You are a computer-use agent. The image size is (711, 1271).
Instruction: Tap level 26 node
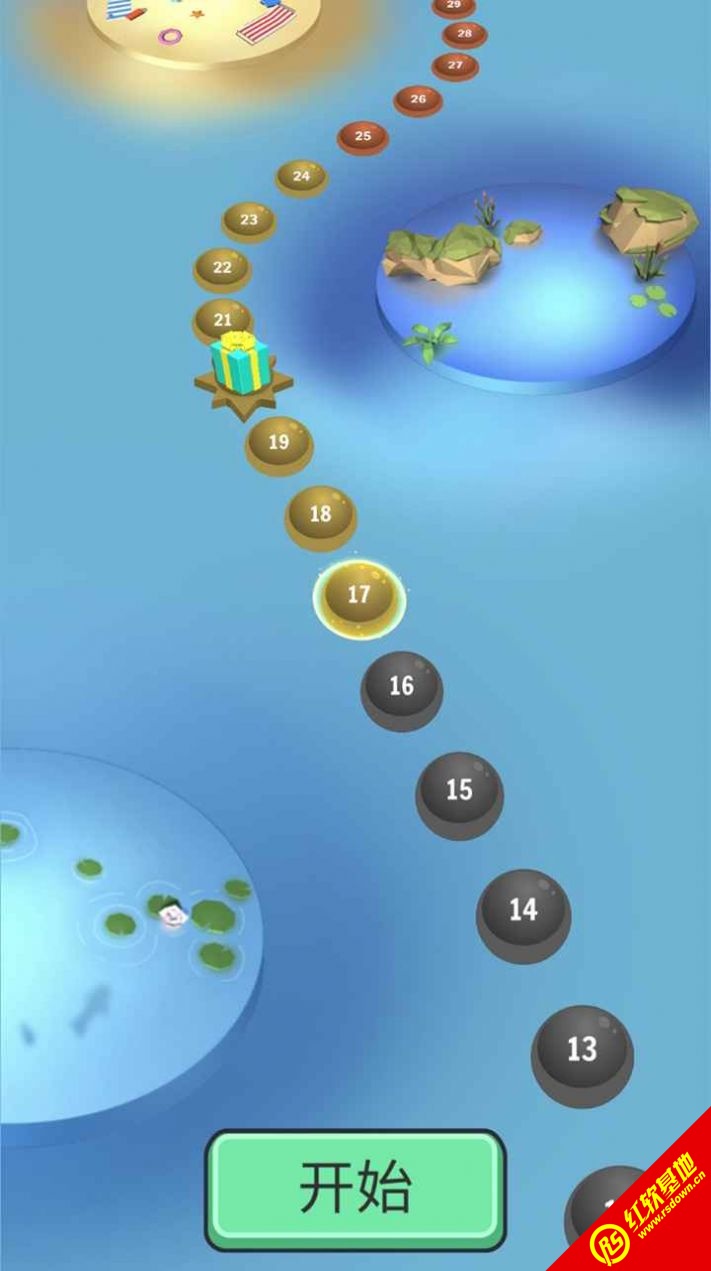[x=418, y=100]
